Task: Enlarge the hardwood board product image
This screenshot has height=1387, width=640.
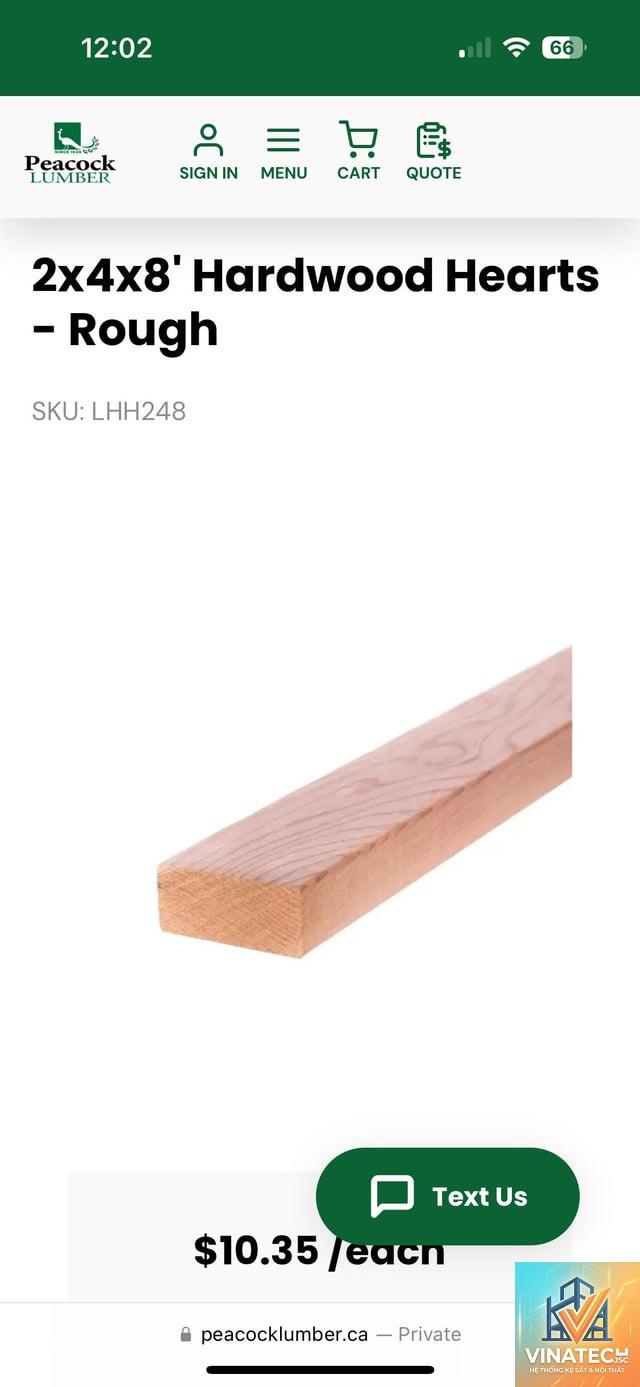Action: 365,802
